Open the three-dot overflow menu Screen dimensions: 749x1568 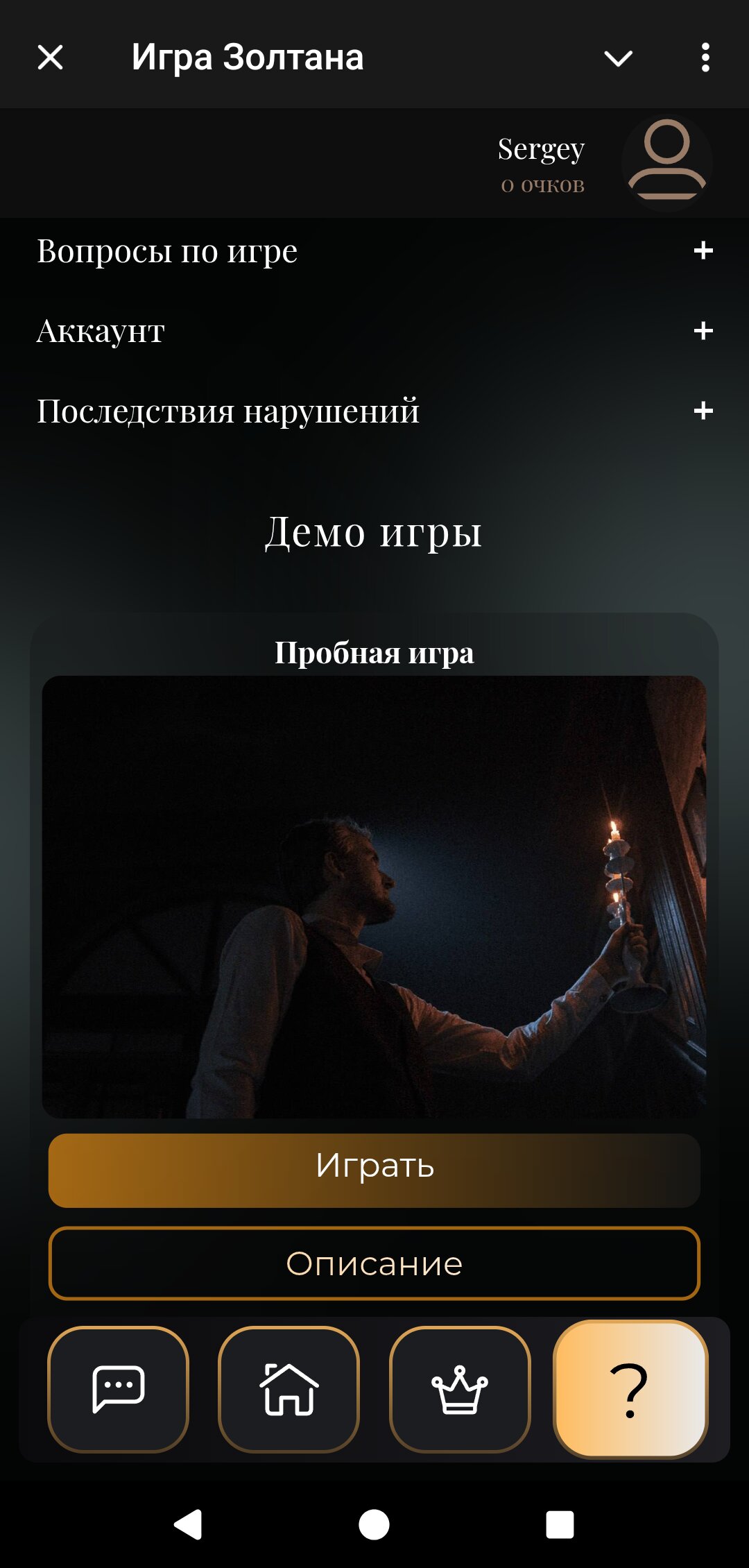(705, 58)
